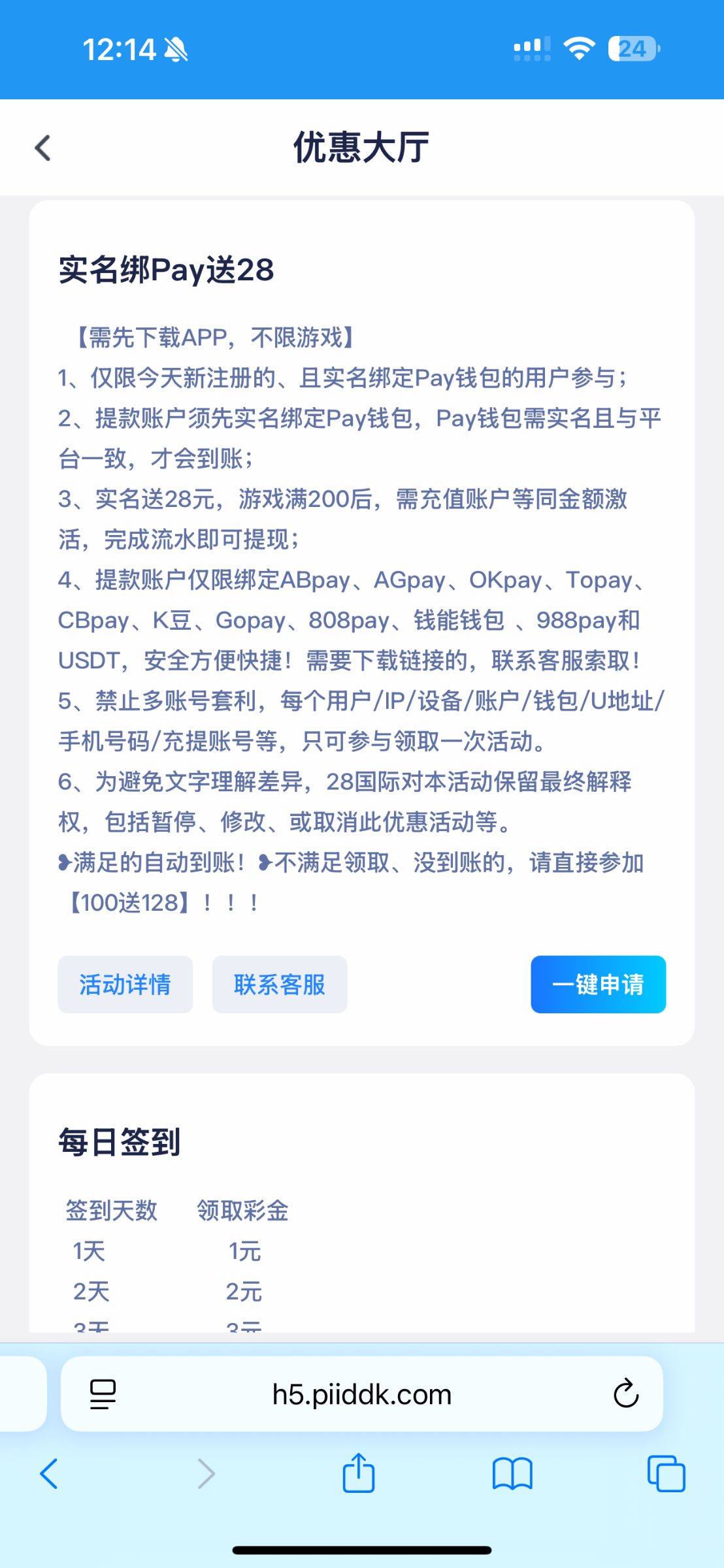Tap the 联系客服 button
This screenshot has height=1568, width=724.
click(280, 985)
